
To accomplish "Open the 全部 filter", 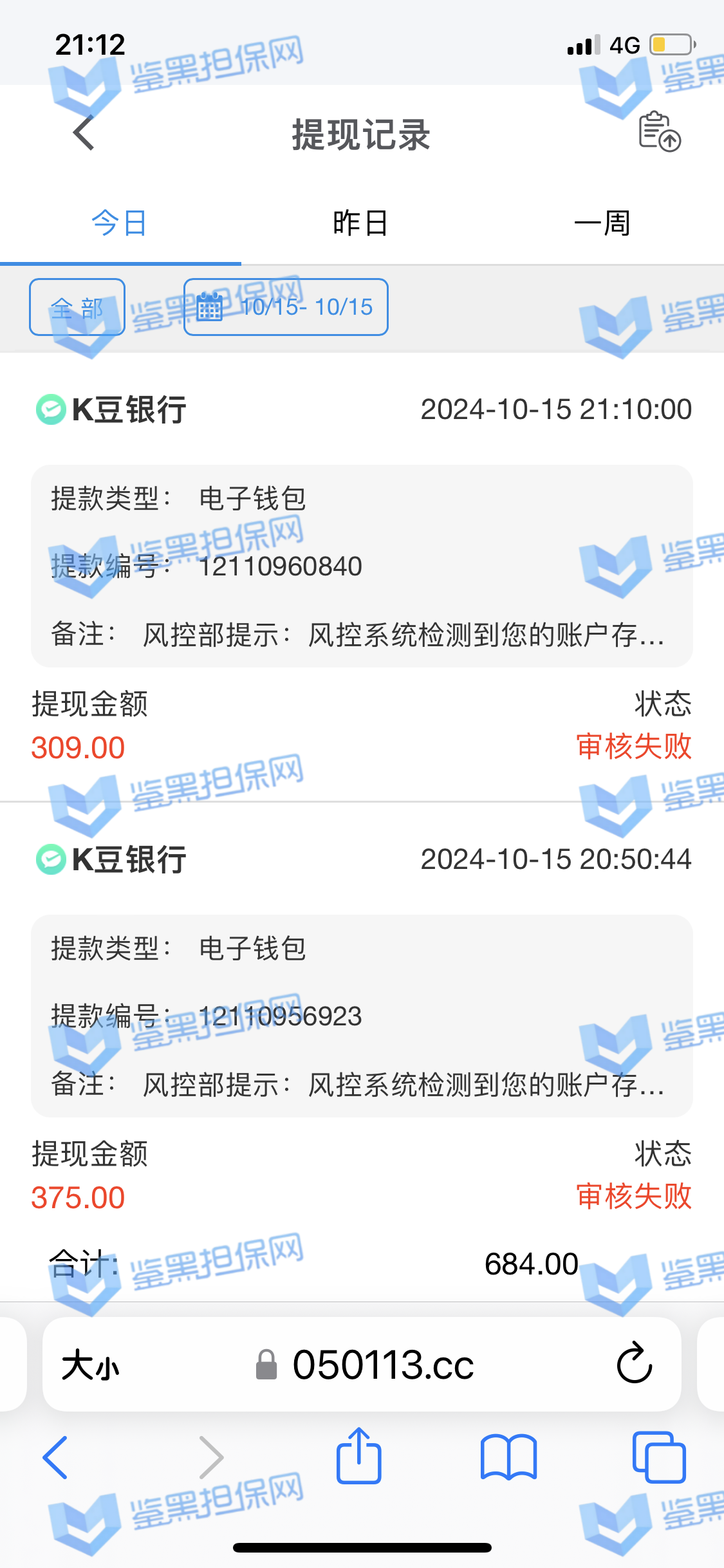I will pyautogui.click(x=77, y=307).
